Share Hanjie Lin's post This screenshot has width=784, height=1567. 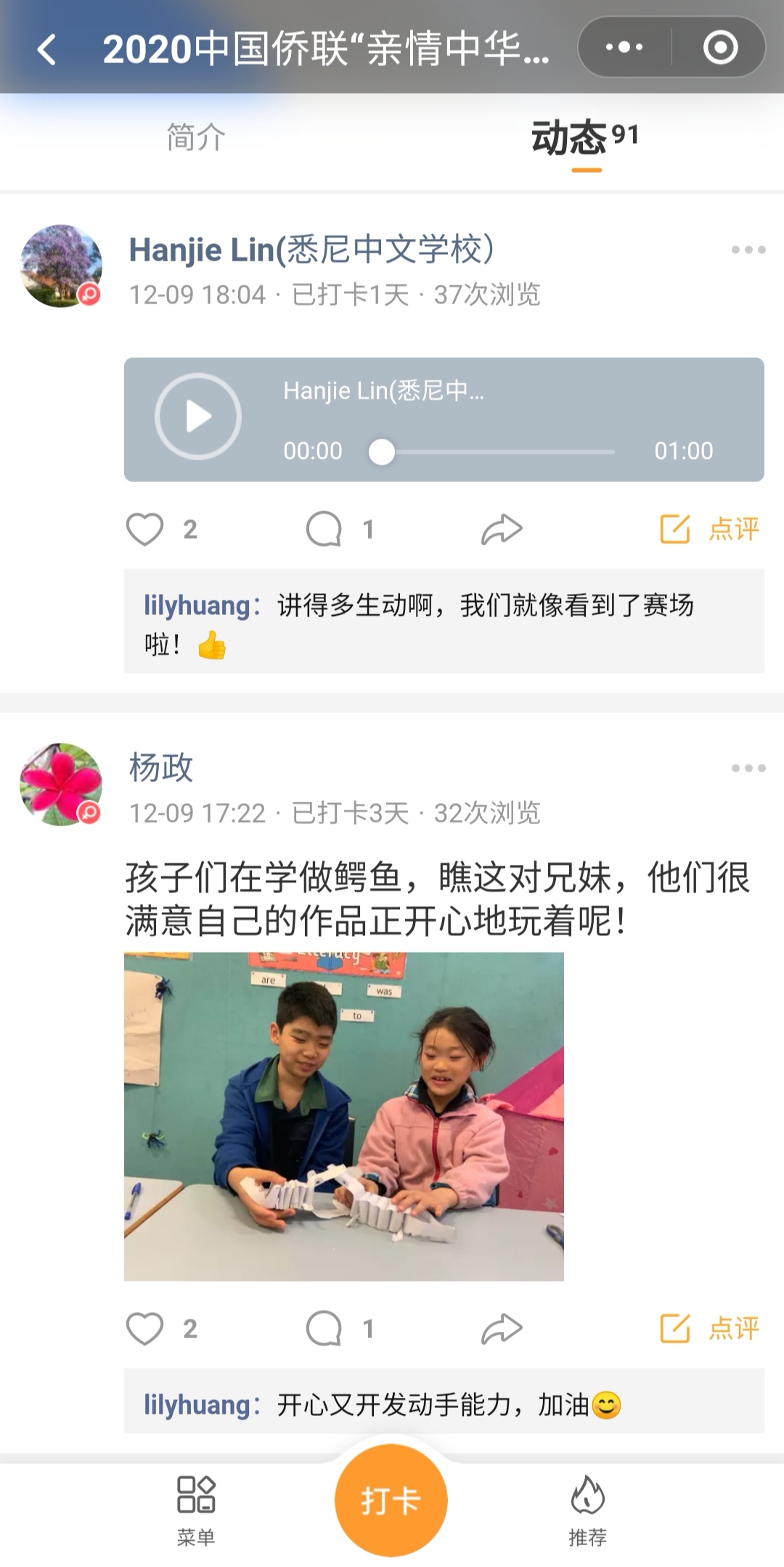pyautogui.click(x=502, y=529)
